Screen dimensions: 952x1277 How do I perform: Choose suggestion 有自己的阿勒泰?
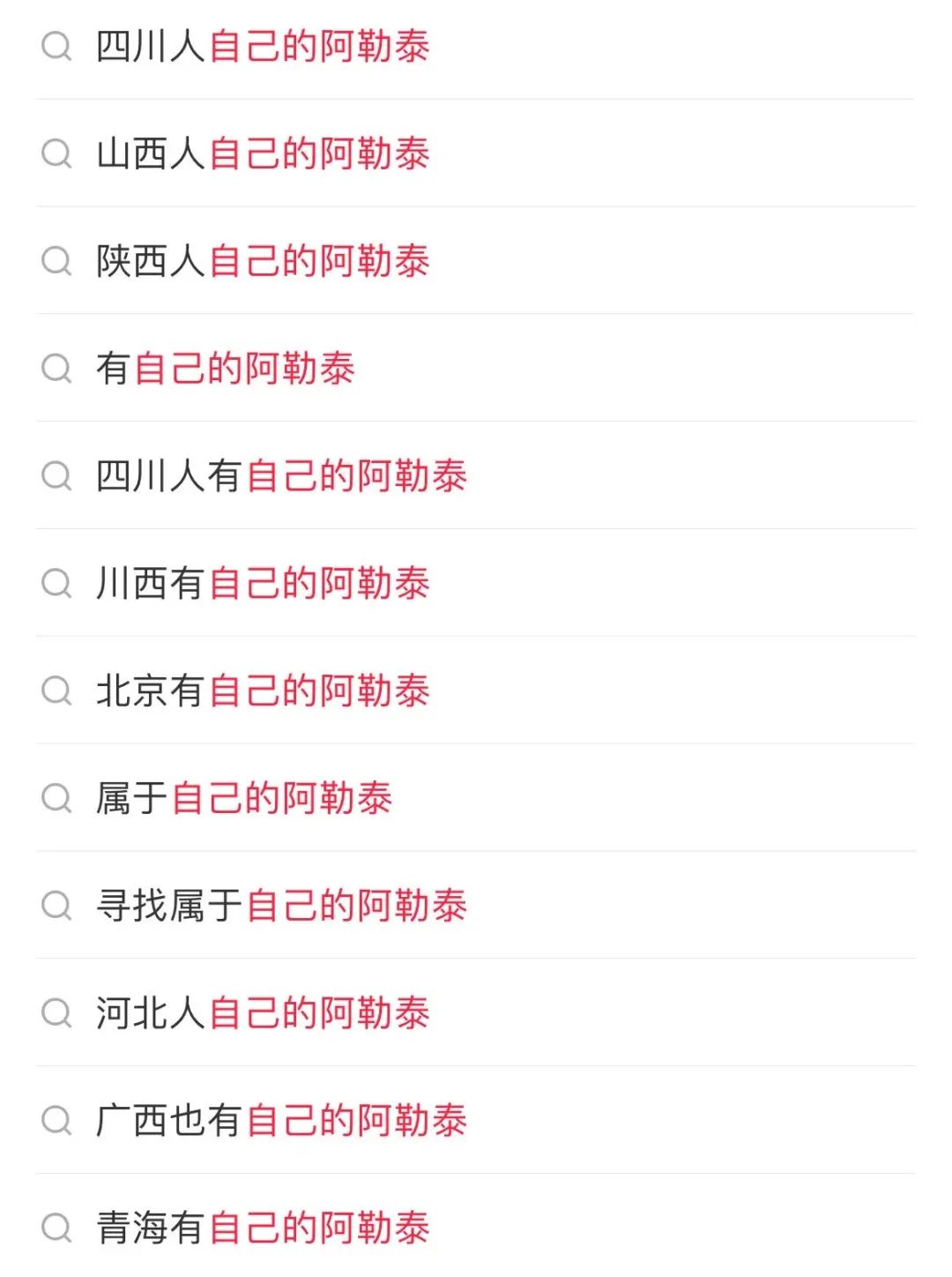[226, 369]
